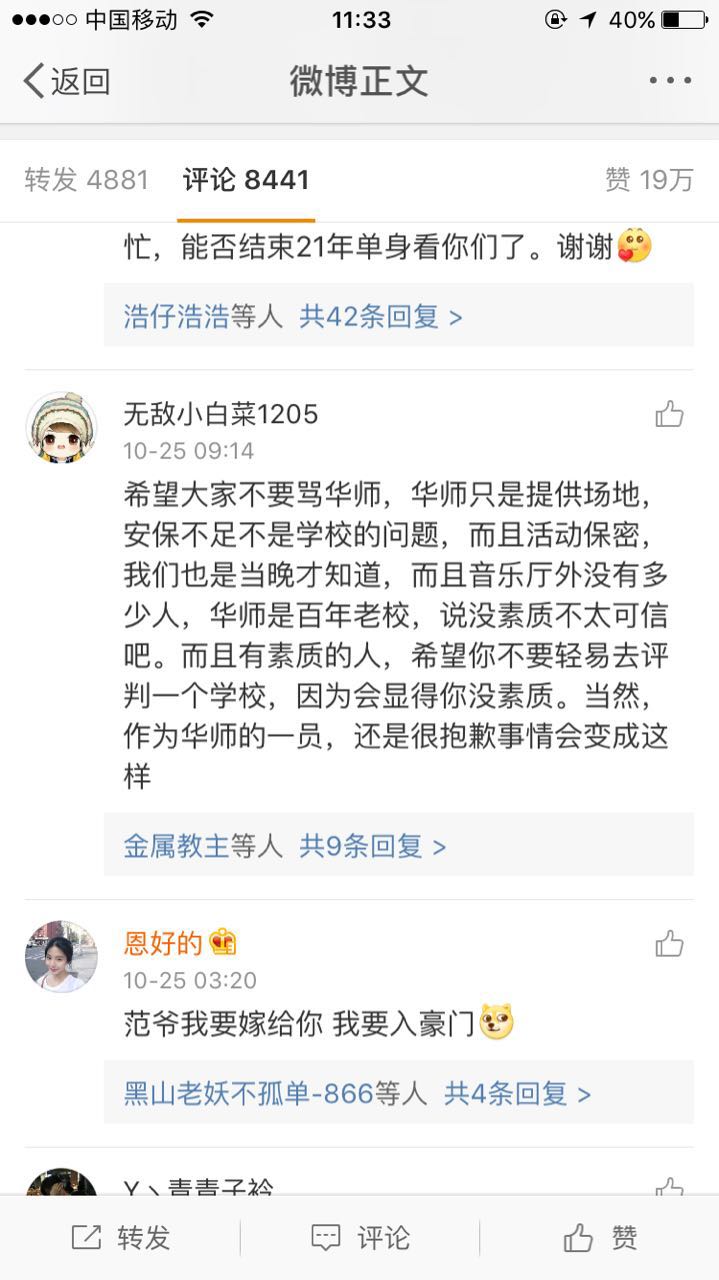Like the post via bottom 赞
The width and height of the screenshot is (719, 1280).
[600, 1238]
